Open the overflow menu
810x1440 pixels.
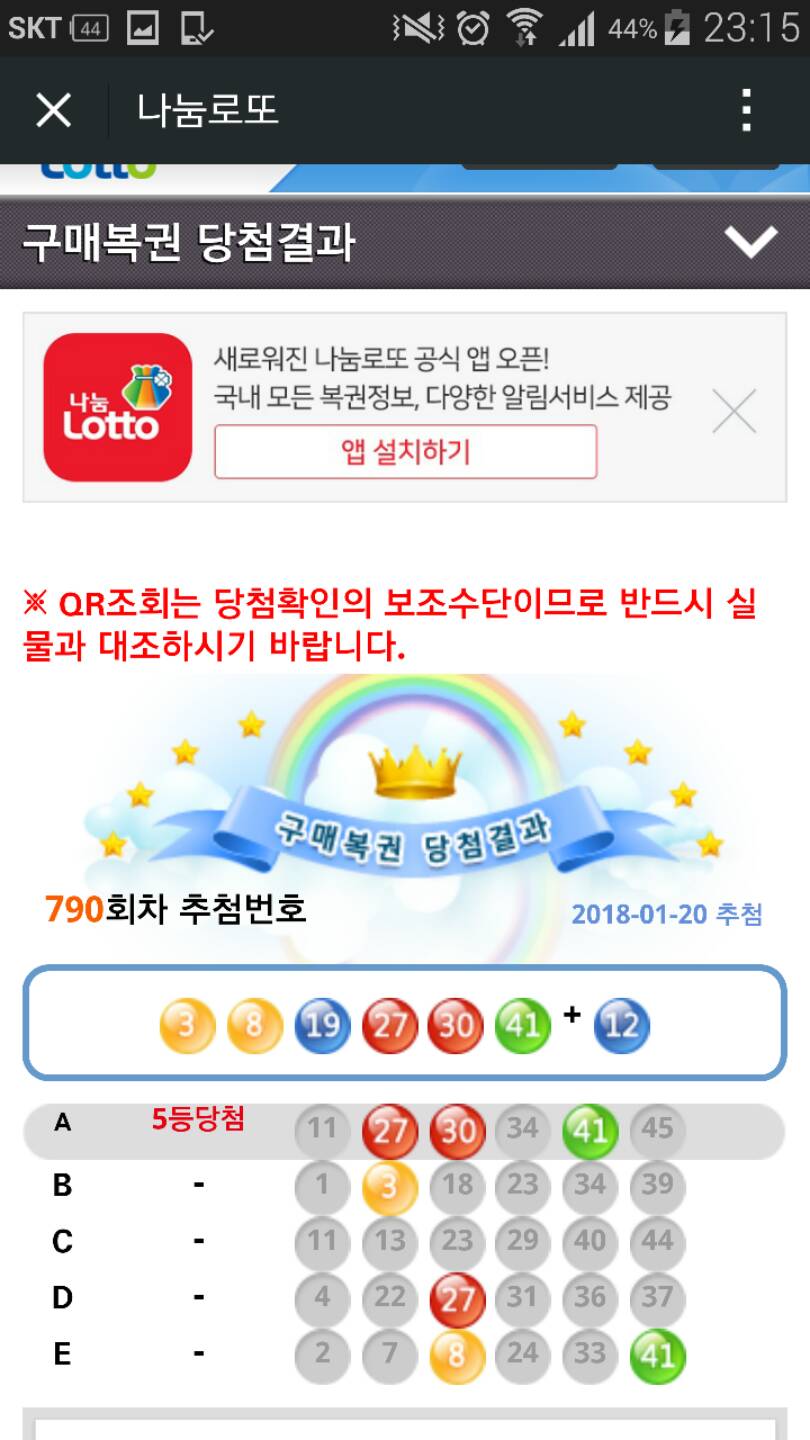[746, 110]
